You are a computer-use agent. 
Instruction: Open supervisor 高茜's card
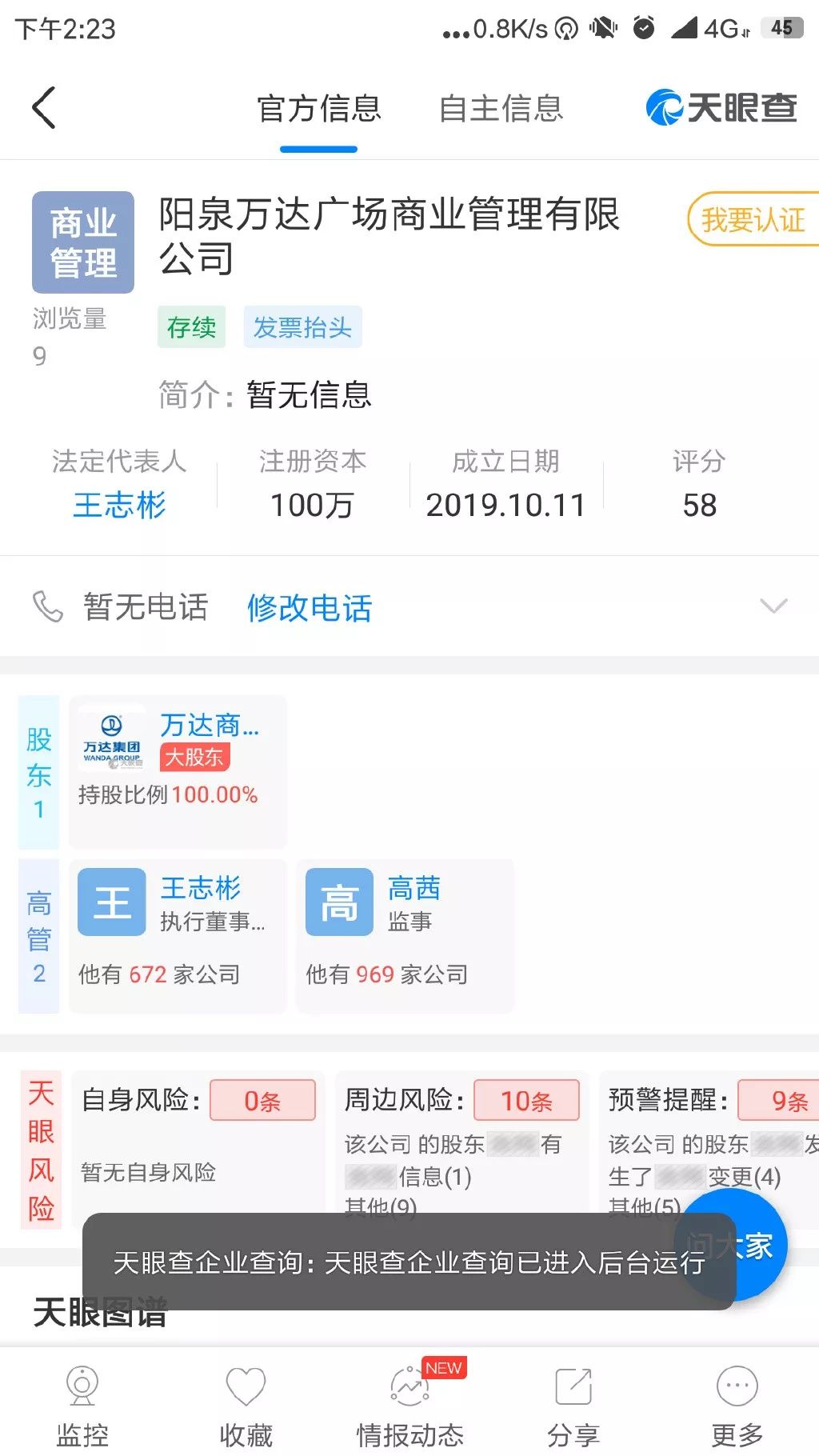click(x=405, y=935)
